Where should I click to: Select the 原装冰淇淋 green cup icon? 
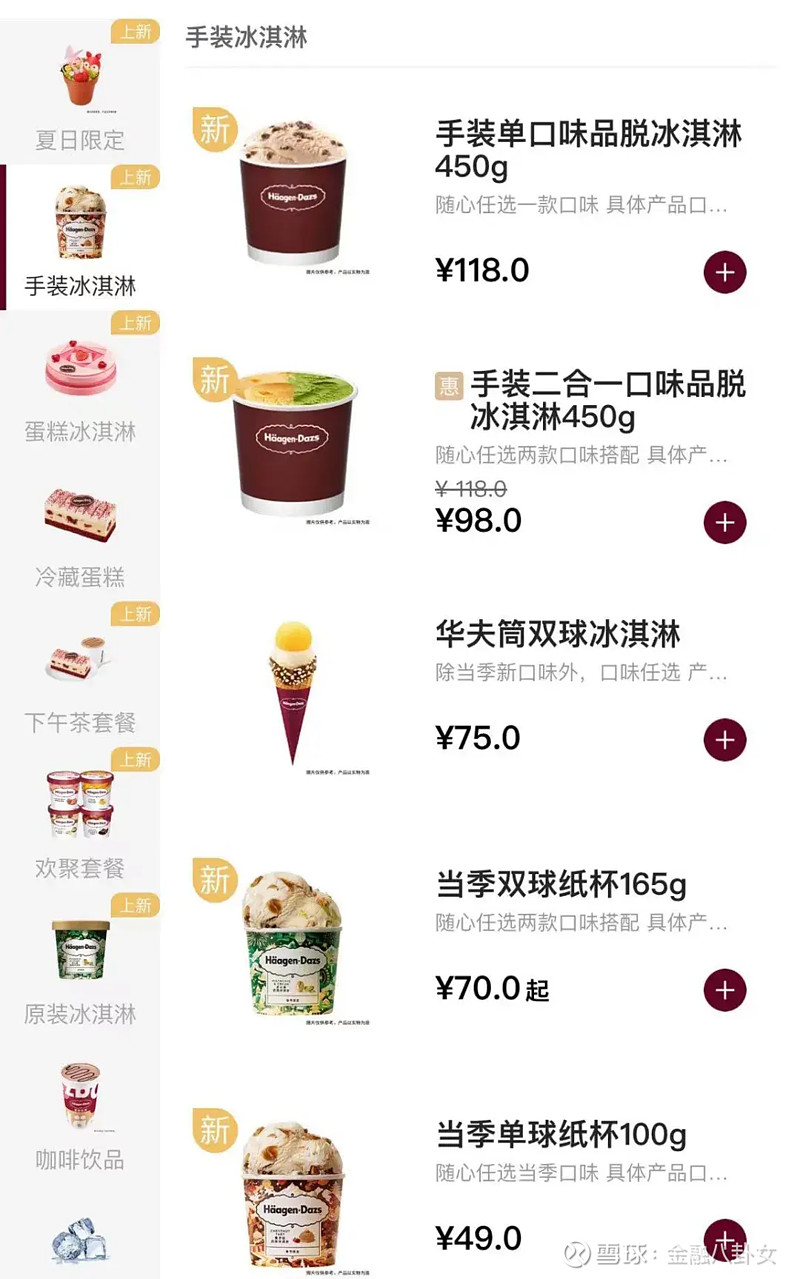pos(80,950)
